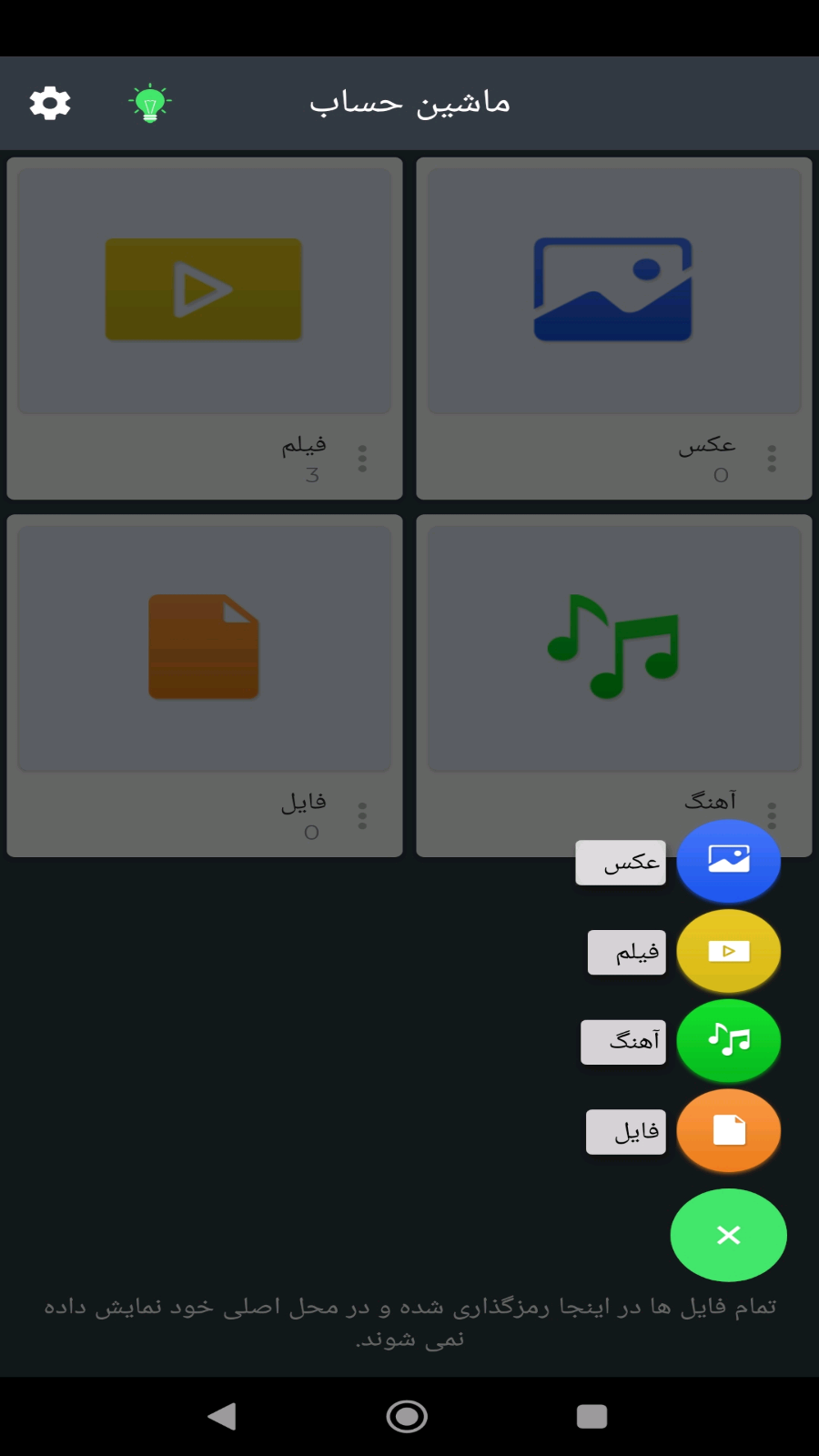Select the yellow video icon in fab menu
819x1456 pixels.
(x=728, y=951)
